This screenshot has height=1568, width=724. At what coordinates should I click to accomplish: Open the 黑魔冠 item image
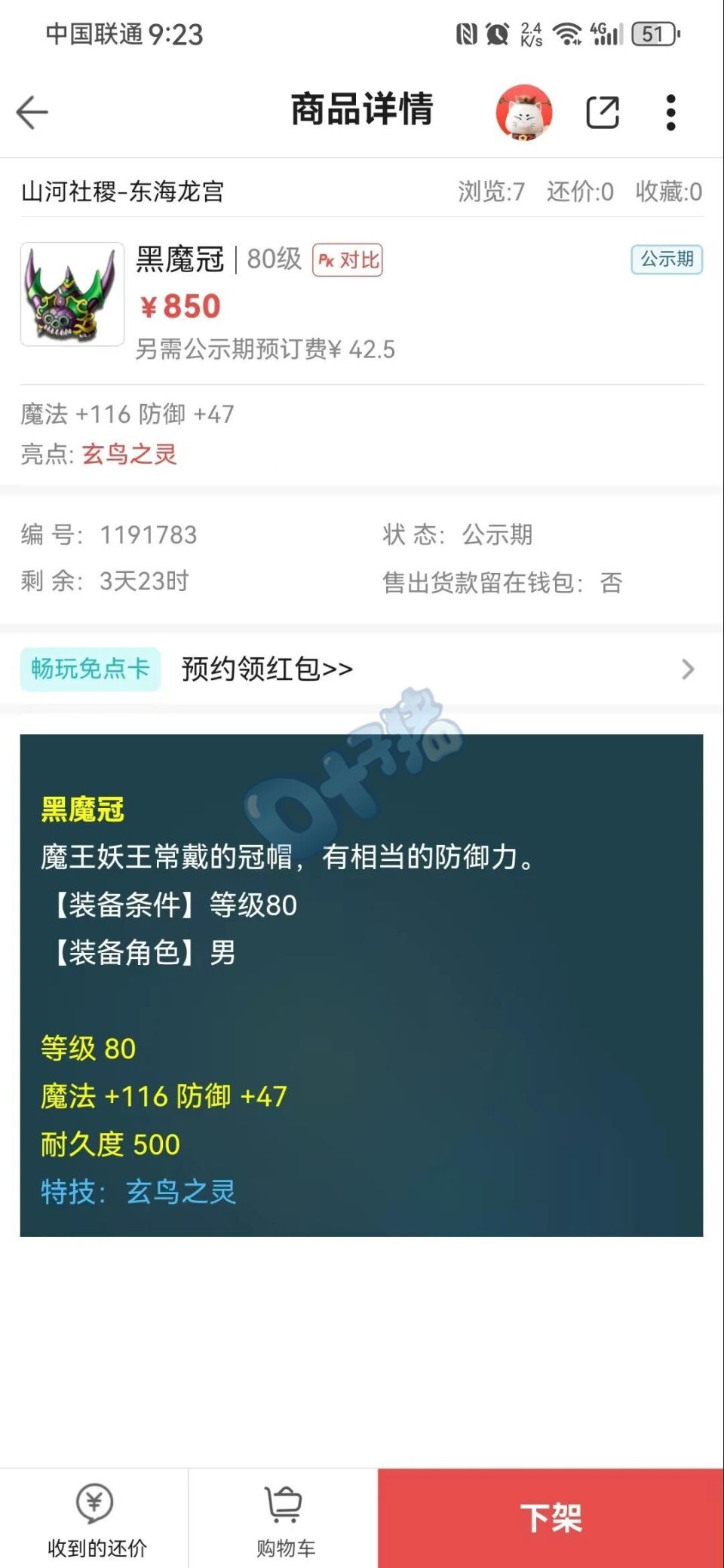coord(72,294)
